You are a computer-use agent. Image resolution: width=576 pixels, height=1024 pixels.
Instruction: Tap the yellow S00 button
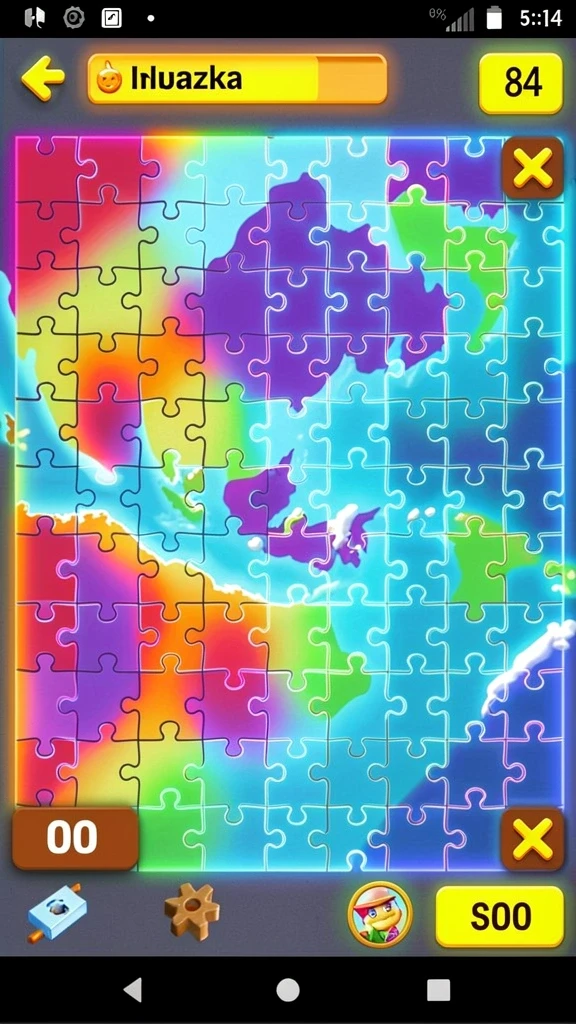[x=500, y=917]
